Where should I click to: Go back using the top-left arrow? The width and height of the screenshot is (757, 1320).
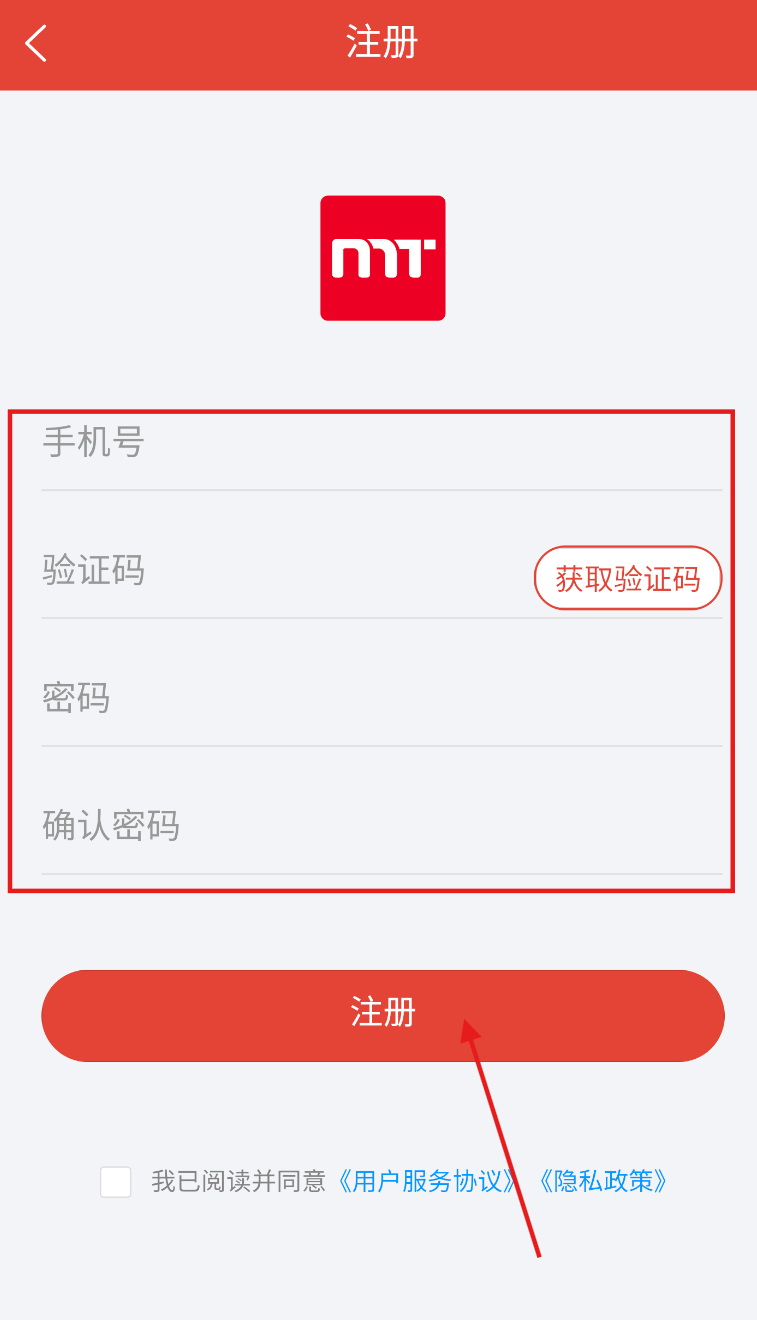tap(36, 44)
